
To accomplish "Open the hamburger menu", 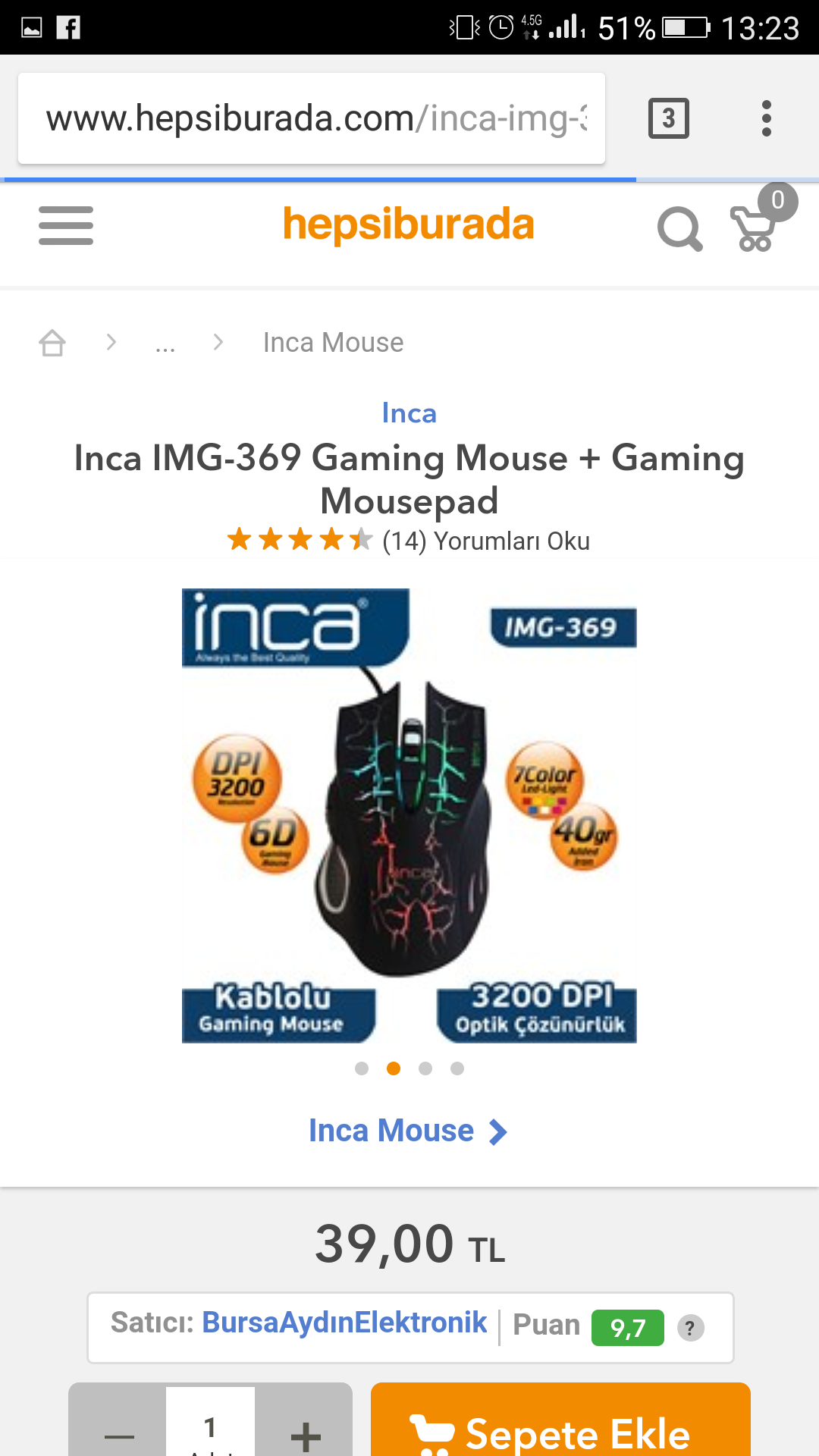I will 66,226.
